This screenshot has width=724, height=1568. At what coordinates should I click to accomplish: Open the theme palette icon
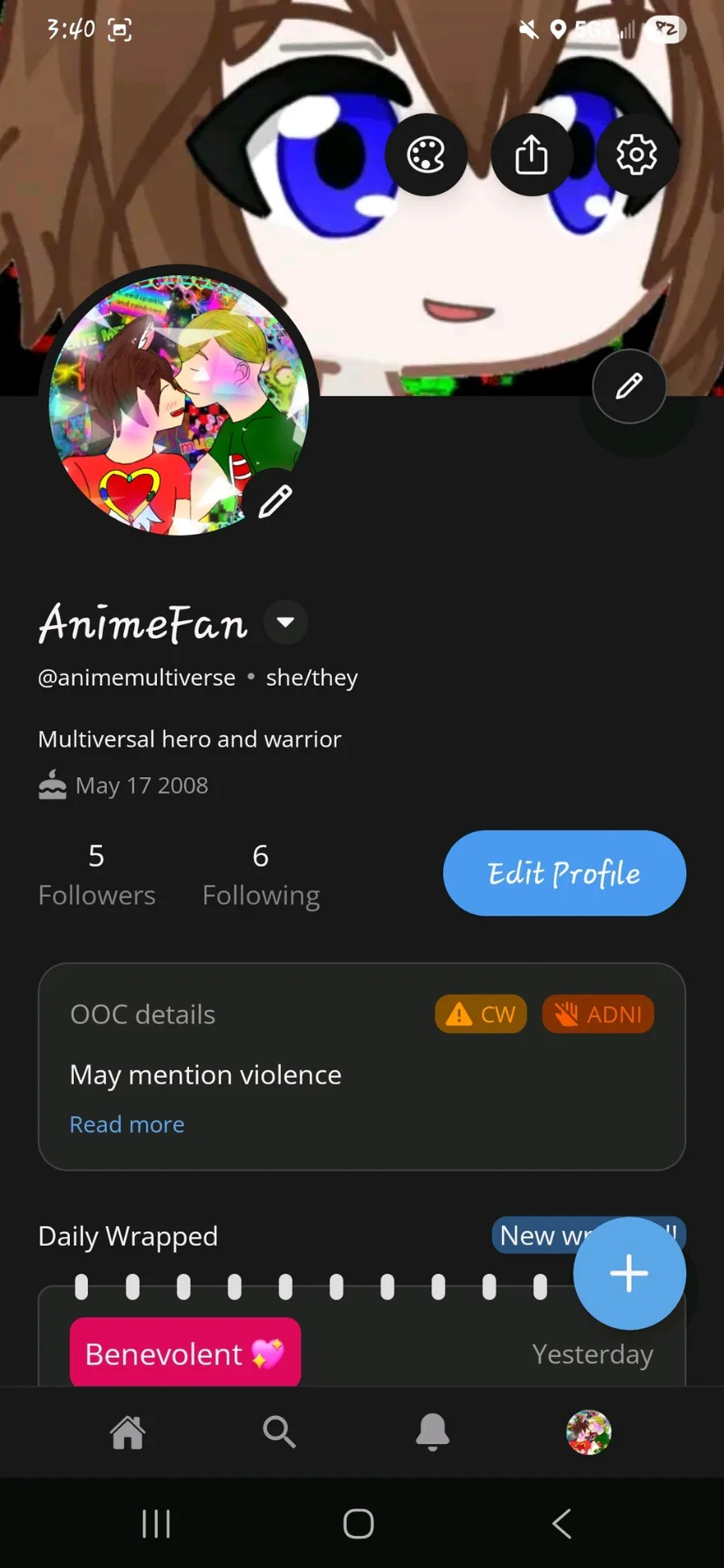pos(426,154)
